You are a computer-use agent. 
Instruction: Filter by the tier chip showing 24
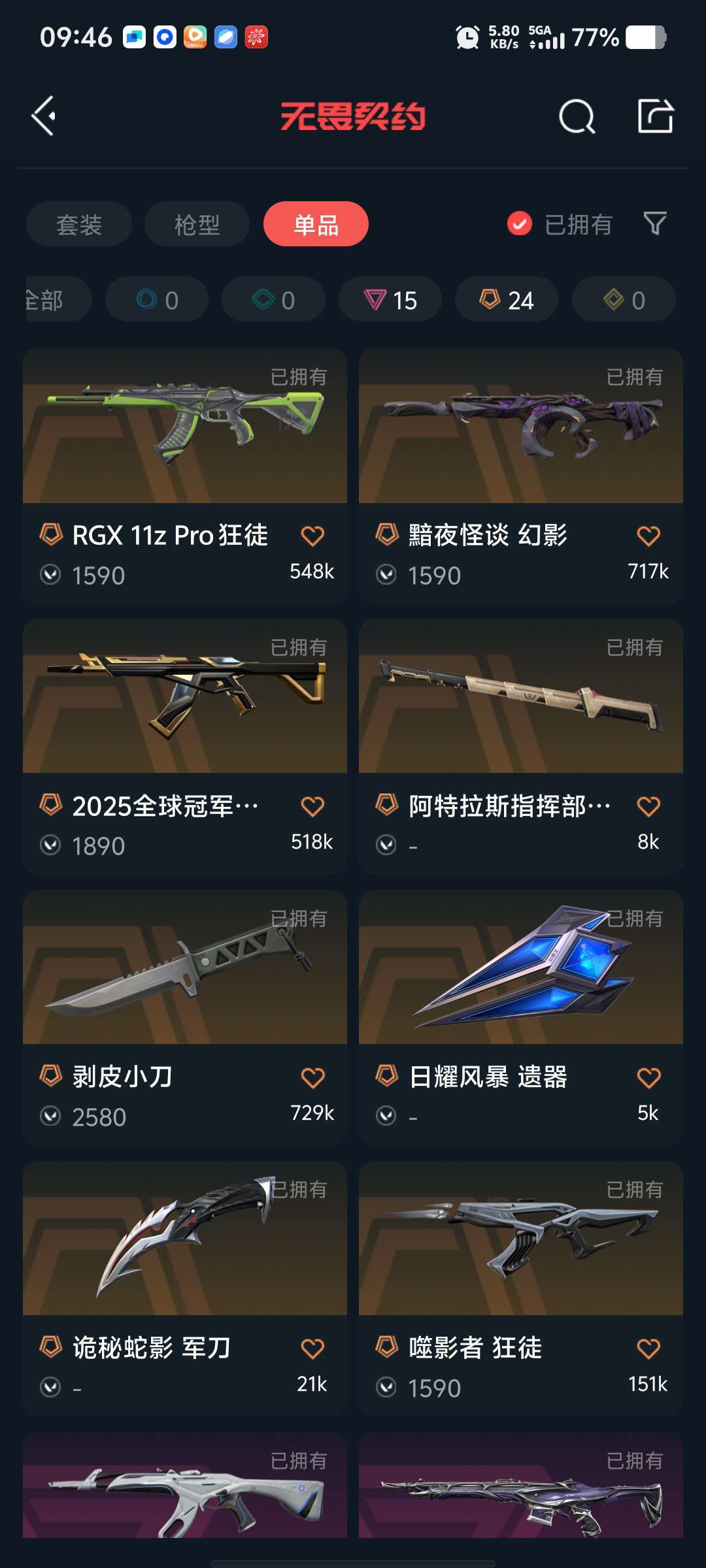click(507, 300)
